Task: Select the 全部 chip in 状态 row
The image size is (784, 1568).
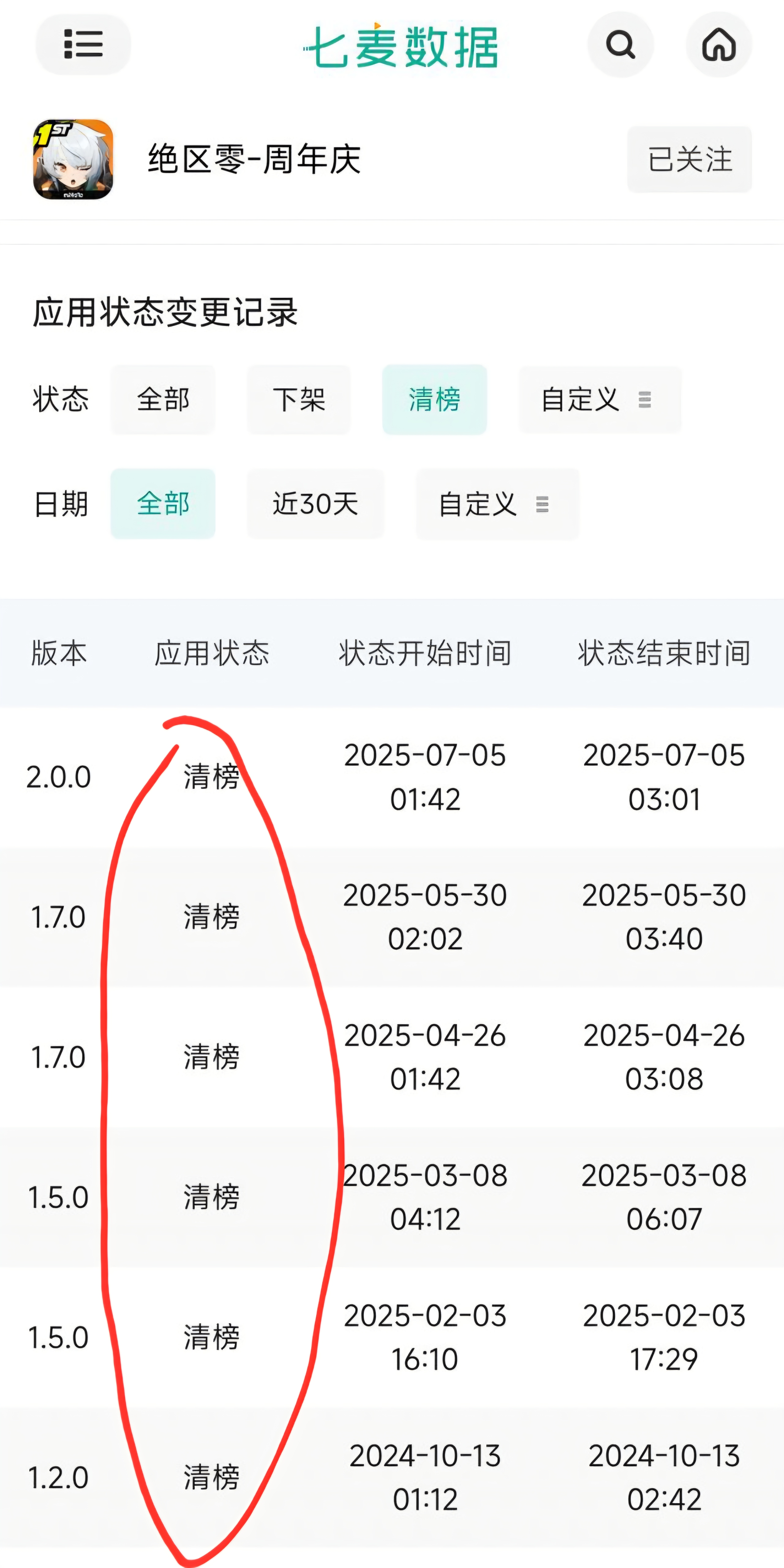Action: [x=163, y=400]
